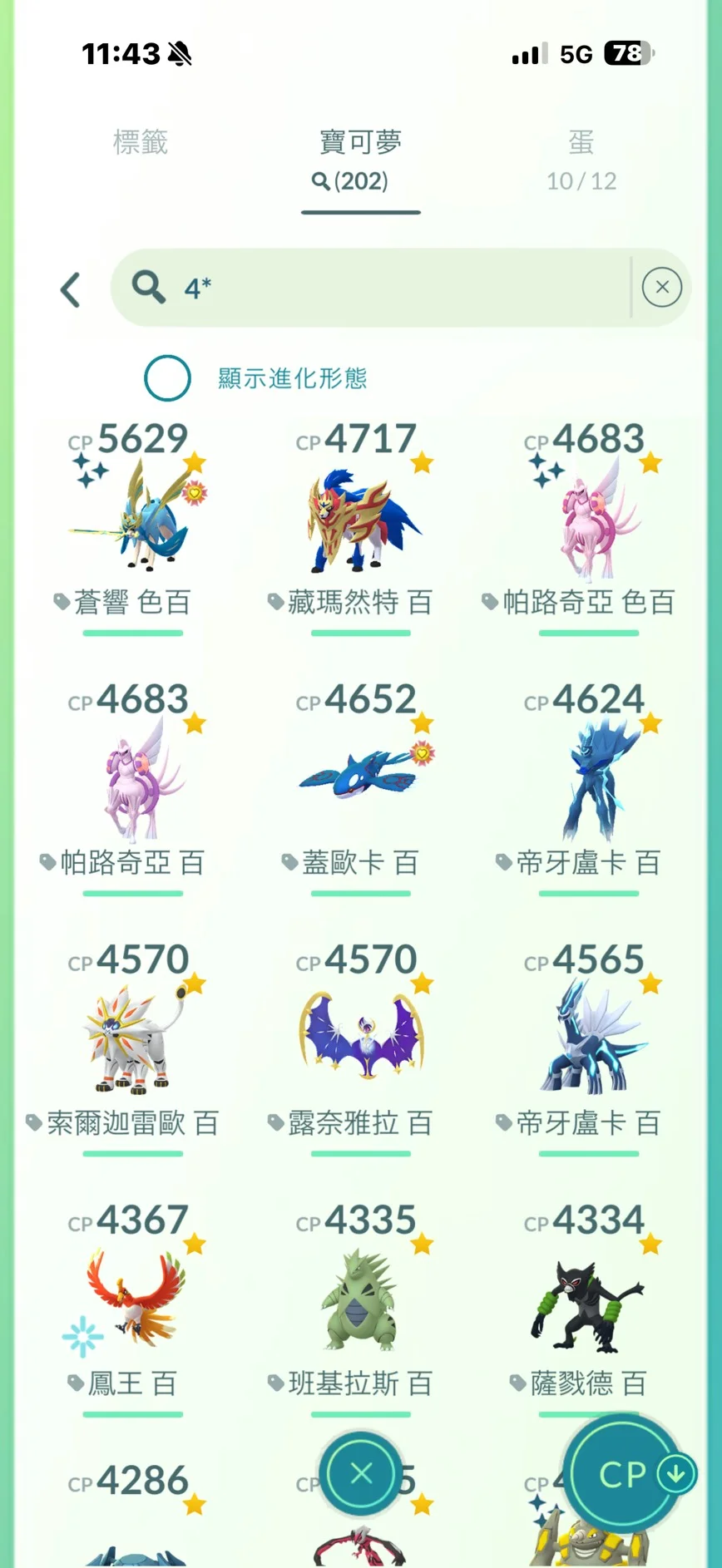The width and height of the screenshot is (722, 1568).
Task: Change sort order with the CP button
Action: pyautogui.click(x=624, y=1473)
